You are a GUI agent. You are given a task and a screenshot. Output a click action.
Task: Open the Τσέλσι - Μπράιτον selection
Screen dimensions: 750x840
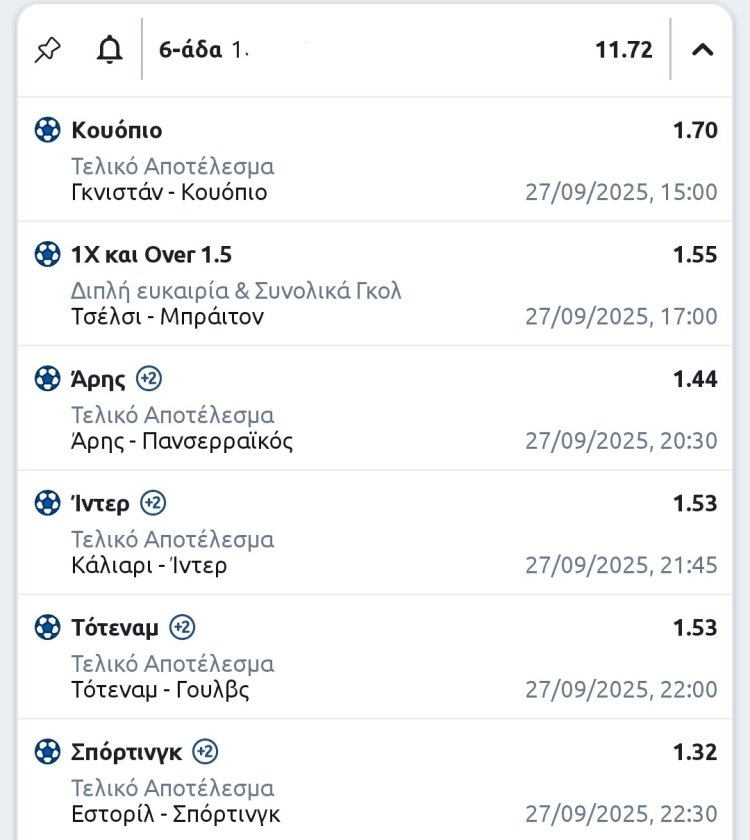[374, 286]
